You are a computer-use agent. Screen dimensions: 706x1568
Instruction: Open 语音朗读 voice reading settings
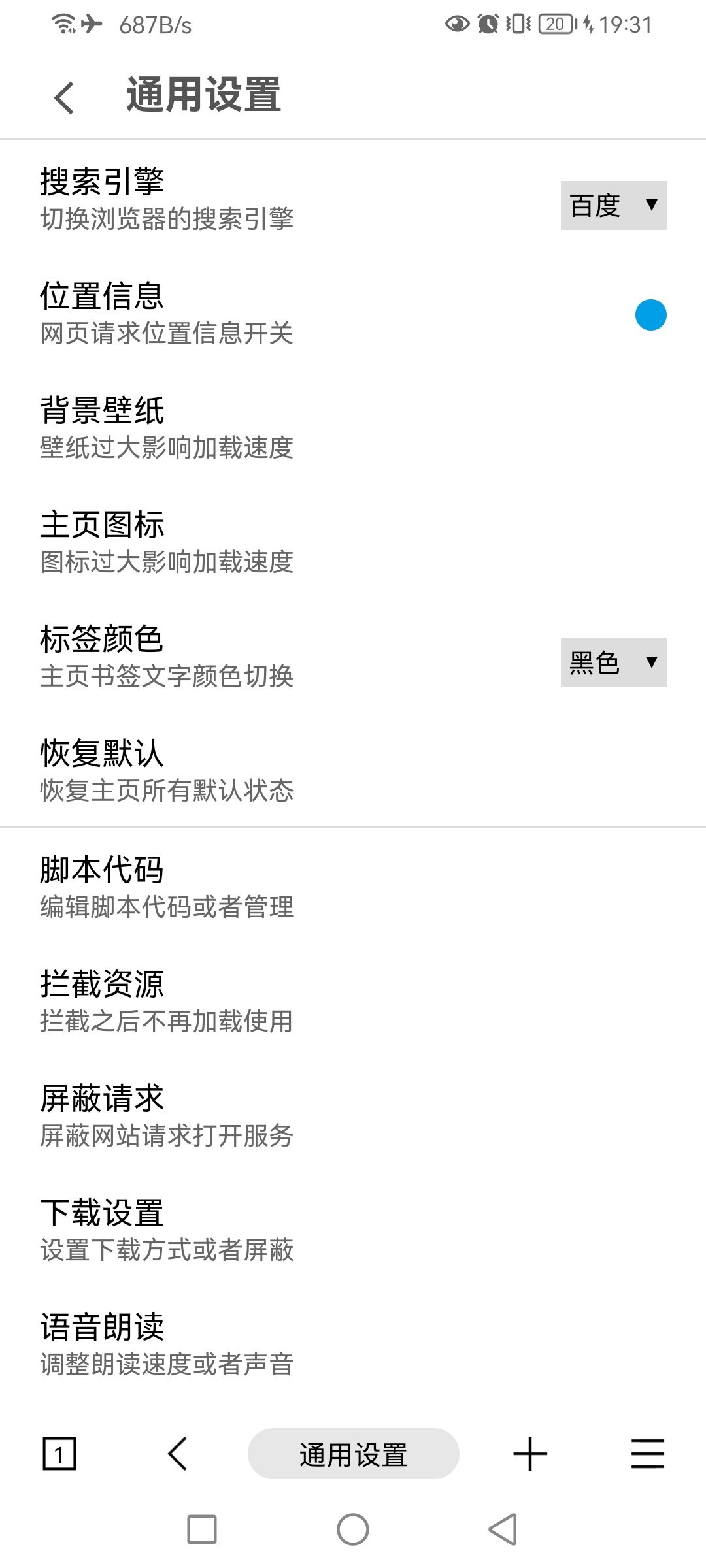[x=167, y=1344]
